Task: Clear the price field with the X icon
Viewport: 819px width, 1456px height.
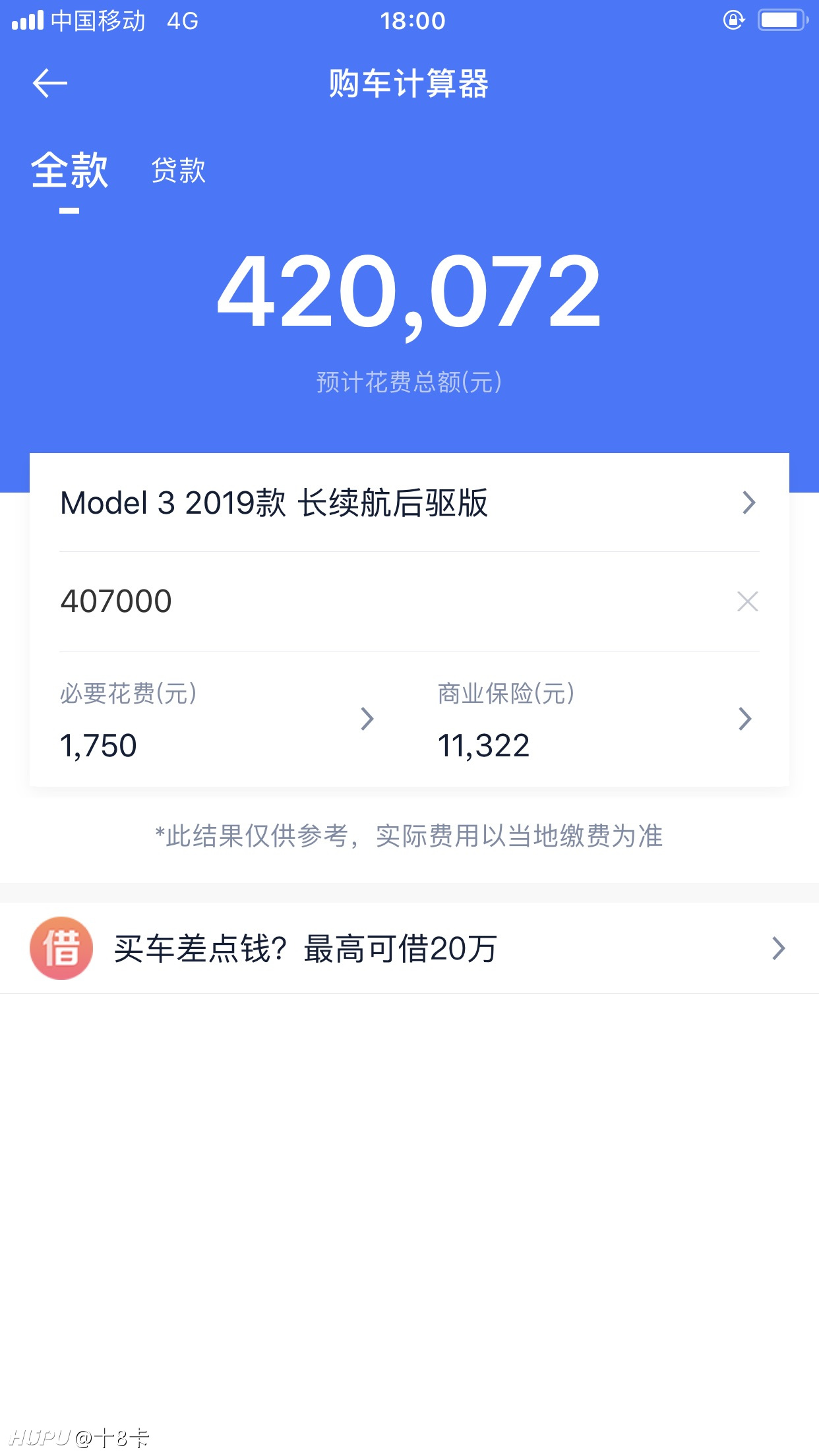Action: [x=747, y=601]
